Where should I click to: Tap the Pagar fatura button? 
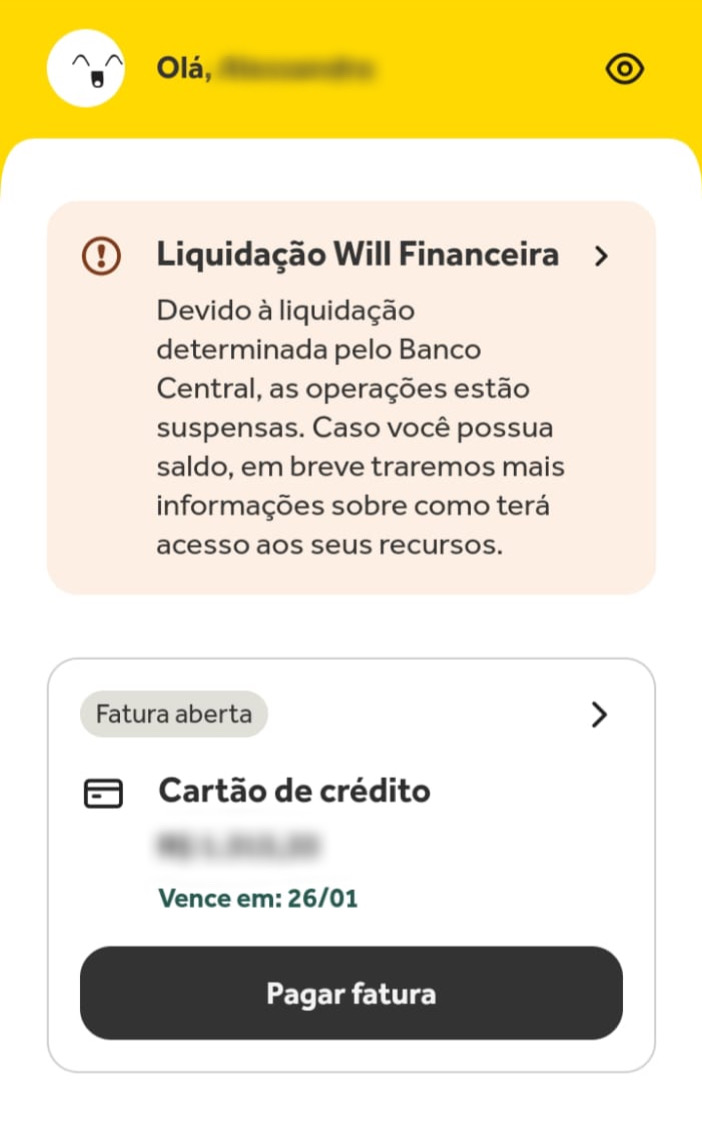pyautogui.click(x=351, y=994)
